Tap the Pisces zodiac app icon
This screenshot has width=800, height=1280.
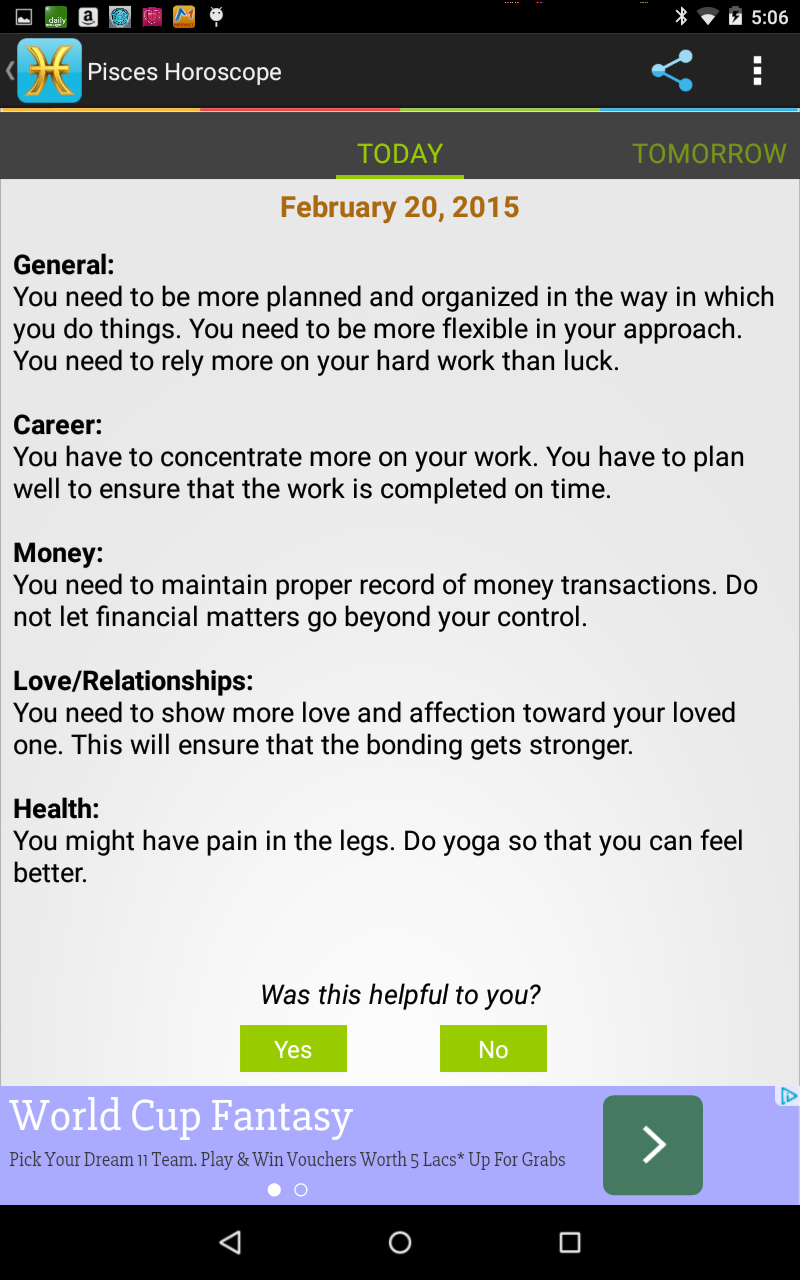[x=47, y=71]
